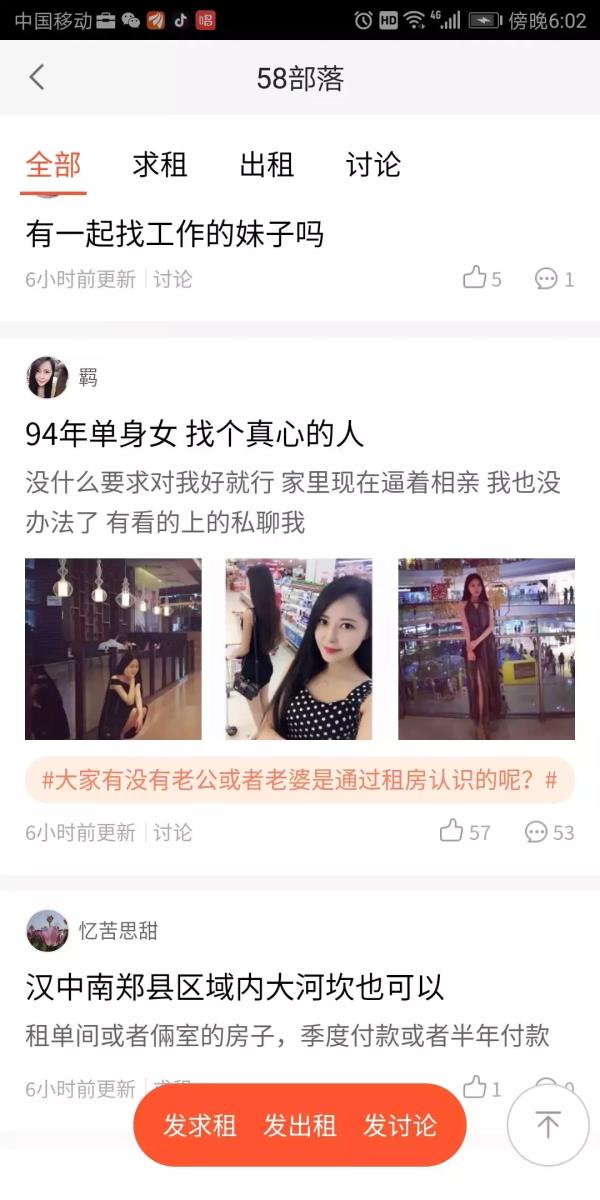600x1200 pixels.
Task: Jump back to top of feed
Action: point(547,1125)
